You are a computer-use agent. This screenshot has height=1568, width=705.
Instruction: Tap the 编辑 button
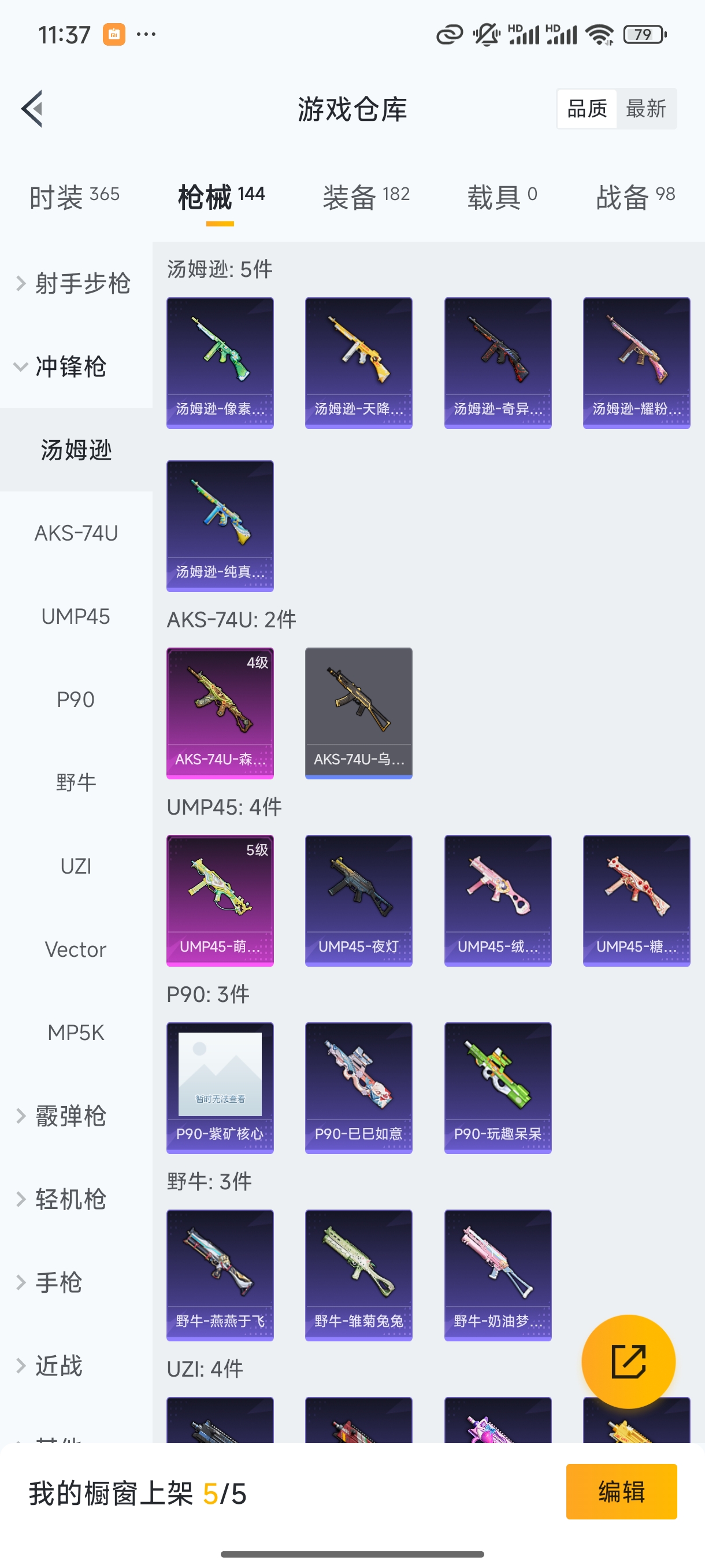[621, 1491]
